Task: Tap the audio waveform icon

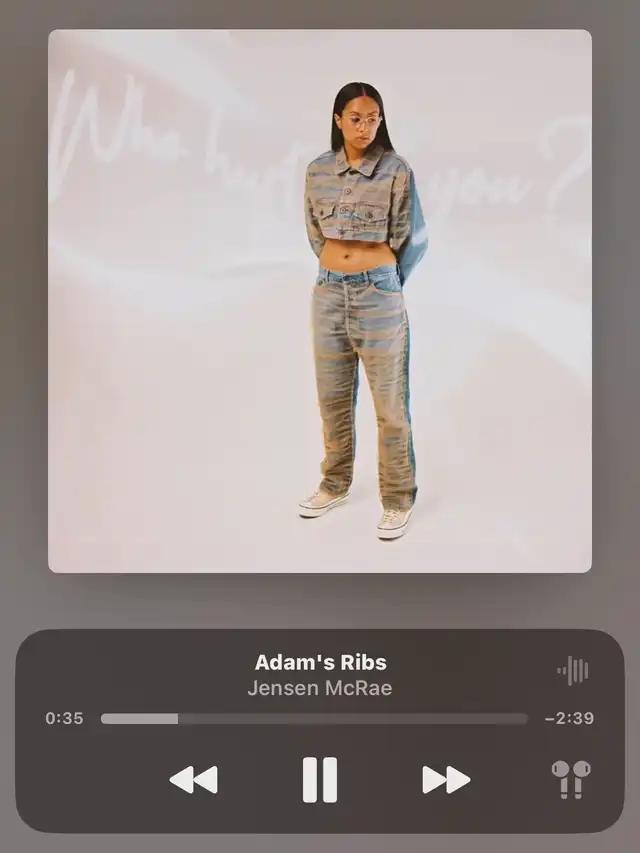Action: coord(573,671)
